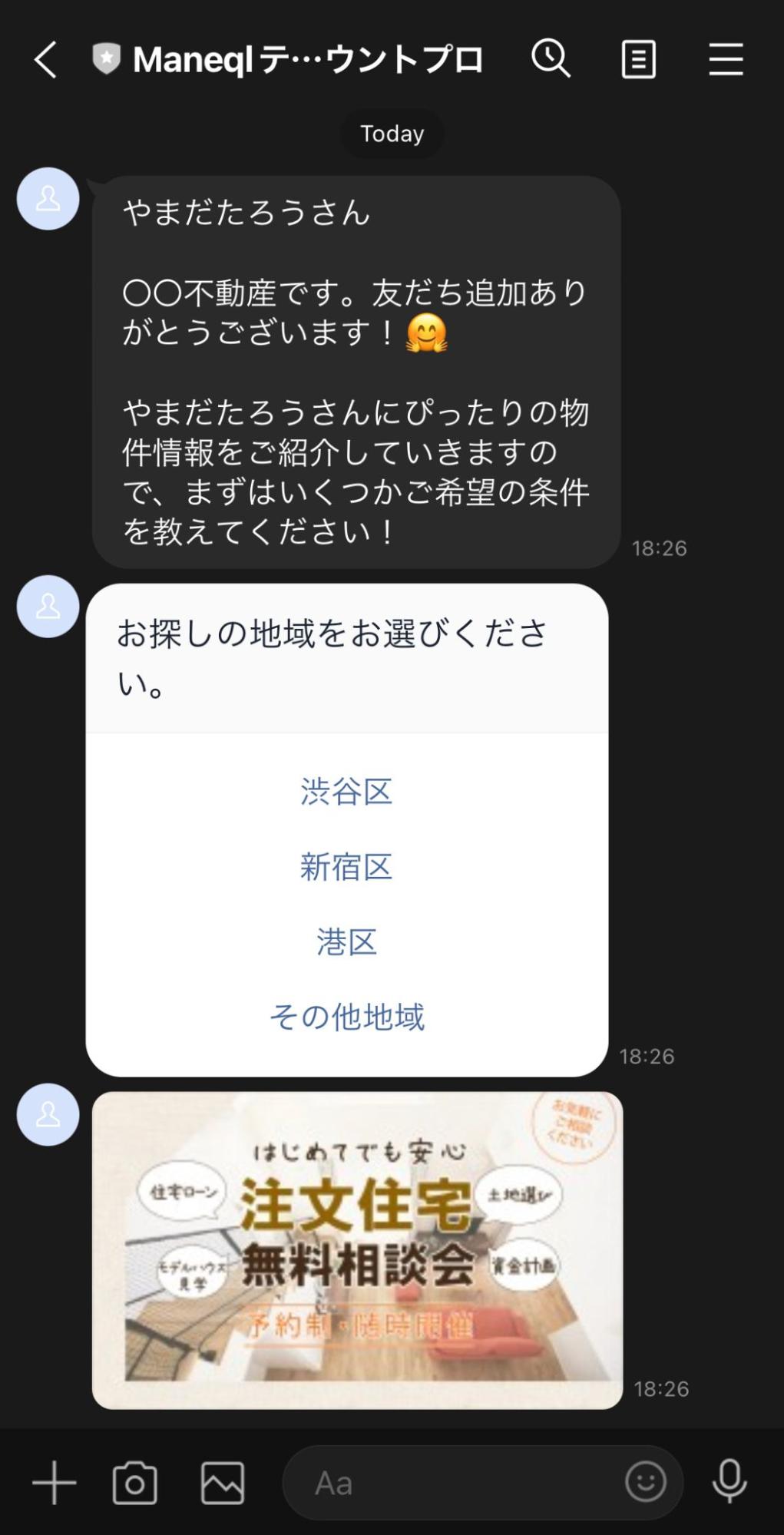Open the photo gallery picker
This screenshot has width=784, height=1535.
pyautogui.click(x=223, y=1483)
